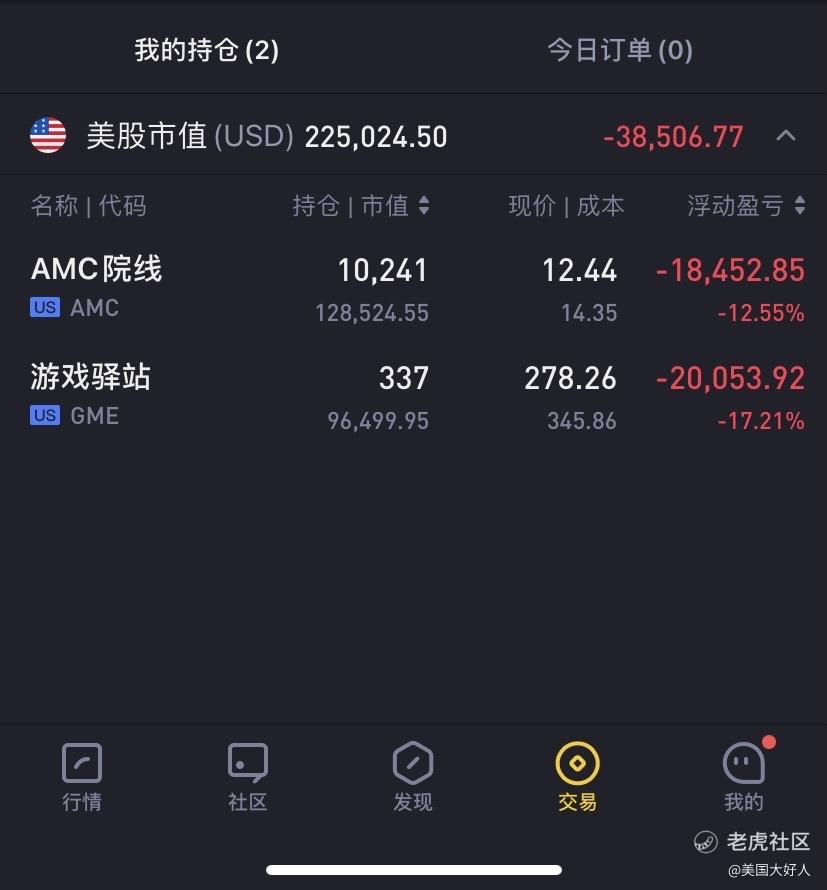The width and height of the screenshot is (827, 890).
Task: Switch to the 我的持仓 tab
Action: (206, 50)
